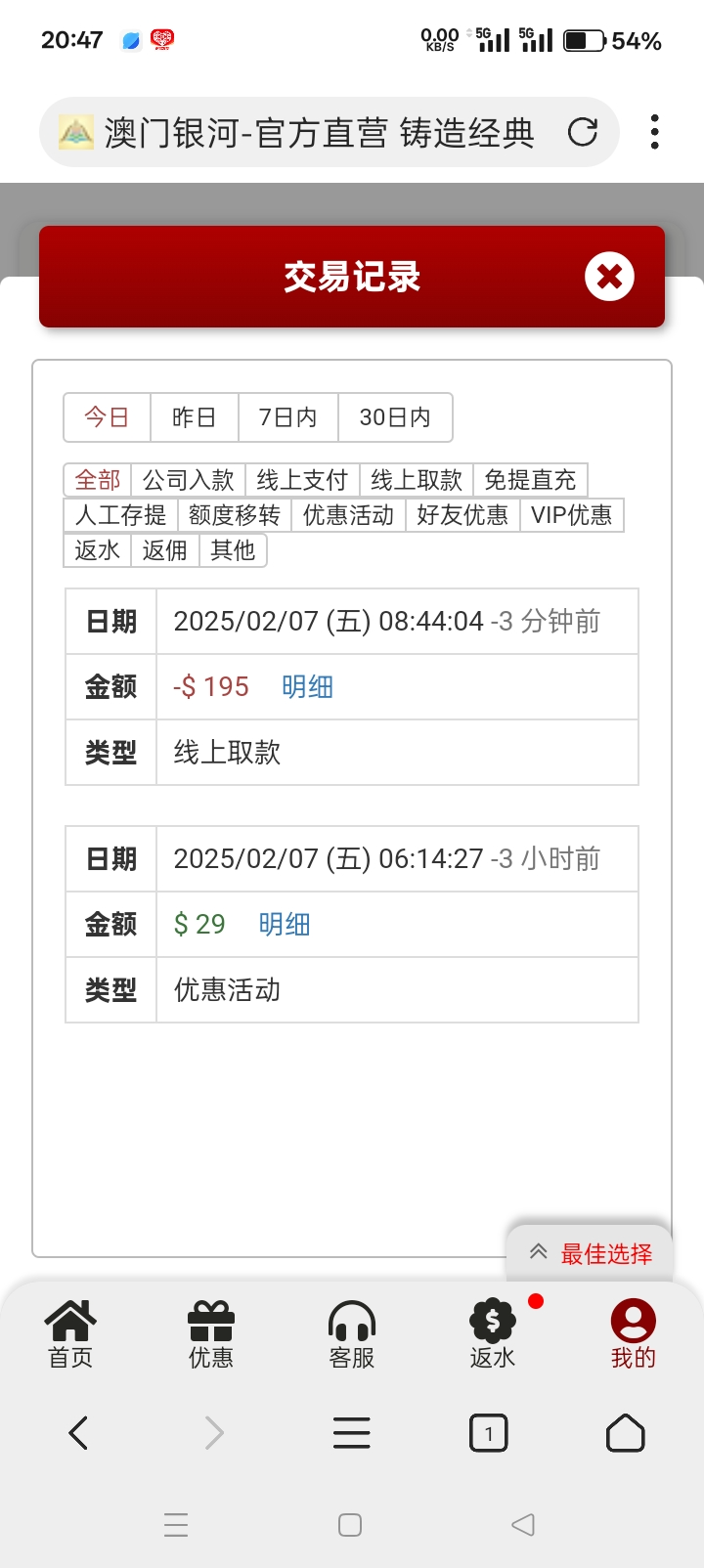View 明细 for the $29 promotion

285,925
